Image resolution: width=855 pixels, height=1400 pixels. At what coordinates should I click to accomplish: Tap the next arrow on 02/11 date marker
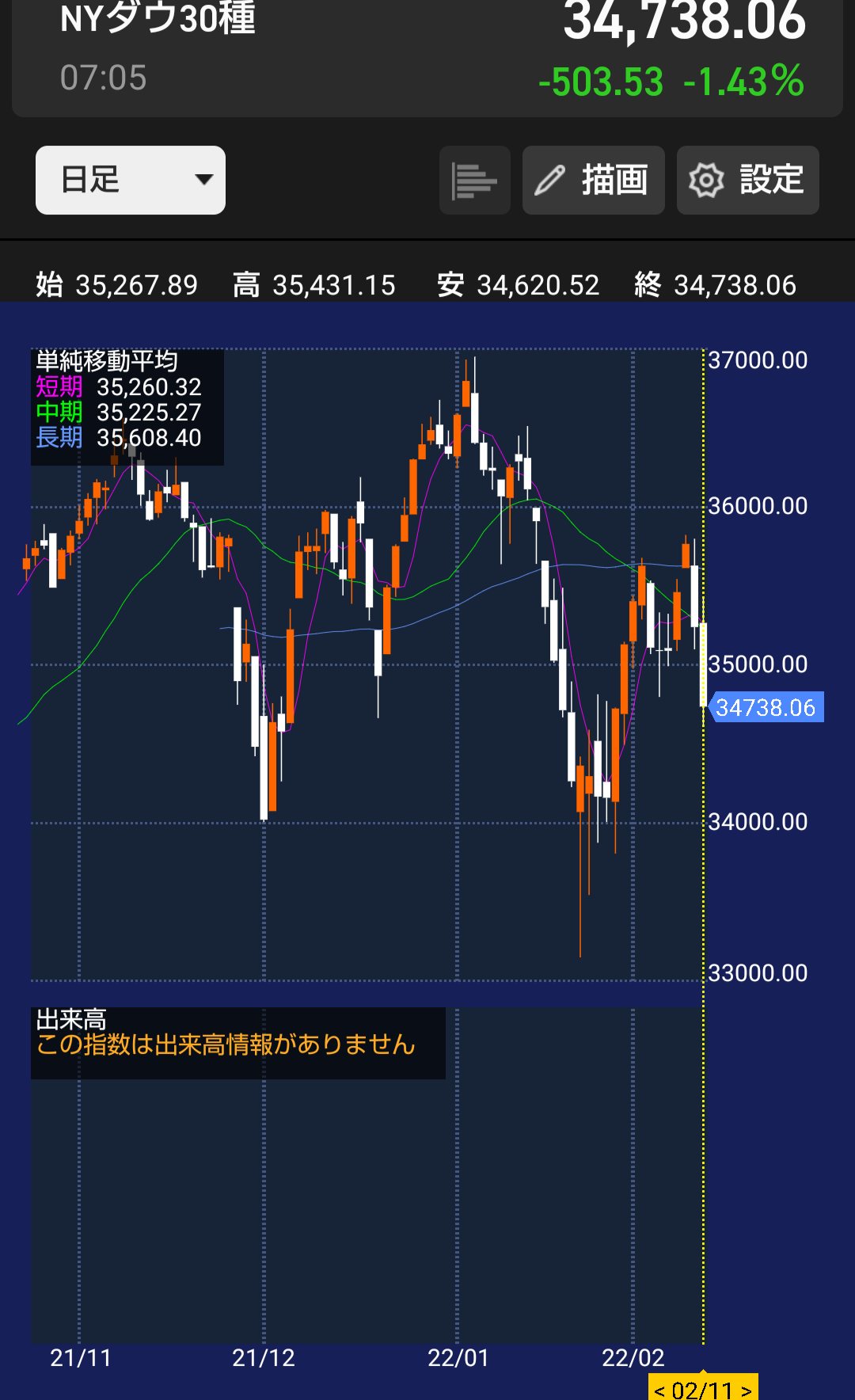[746, 1390]
